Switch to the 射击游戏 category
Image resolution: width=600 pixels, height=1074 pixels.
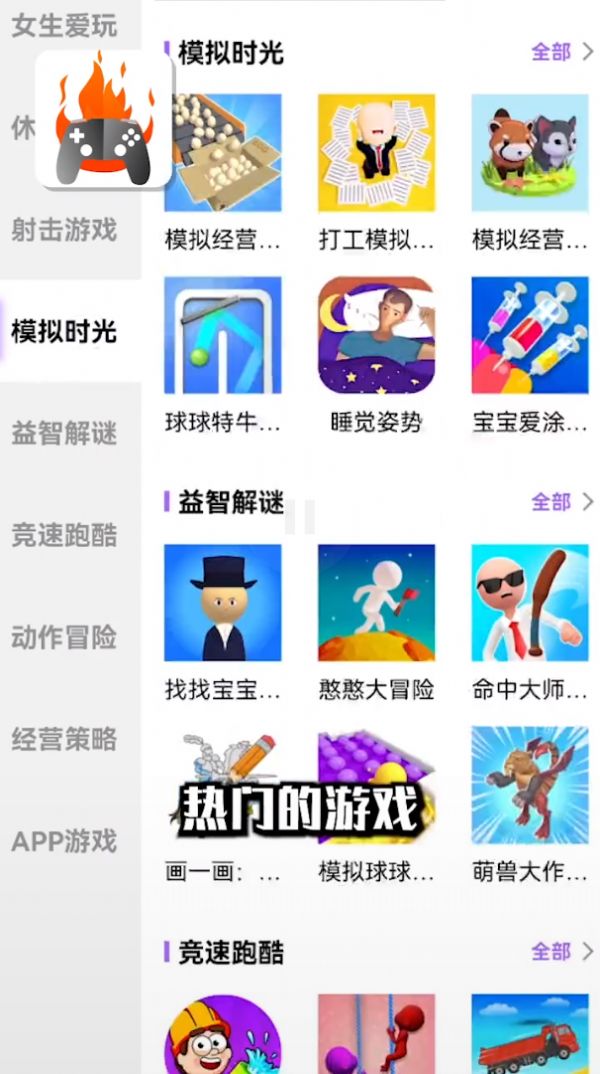64,230
